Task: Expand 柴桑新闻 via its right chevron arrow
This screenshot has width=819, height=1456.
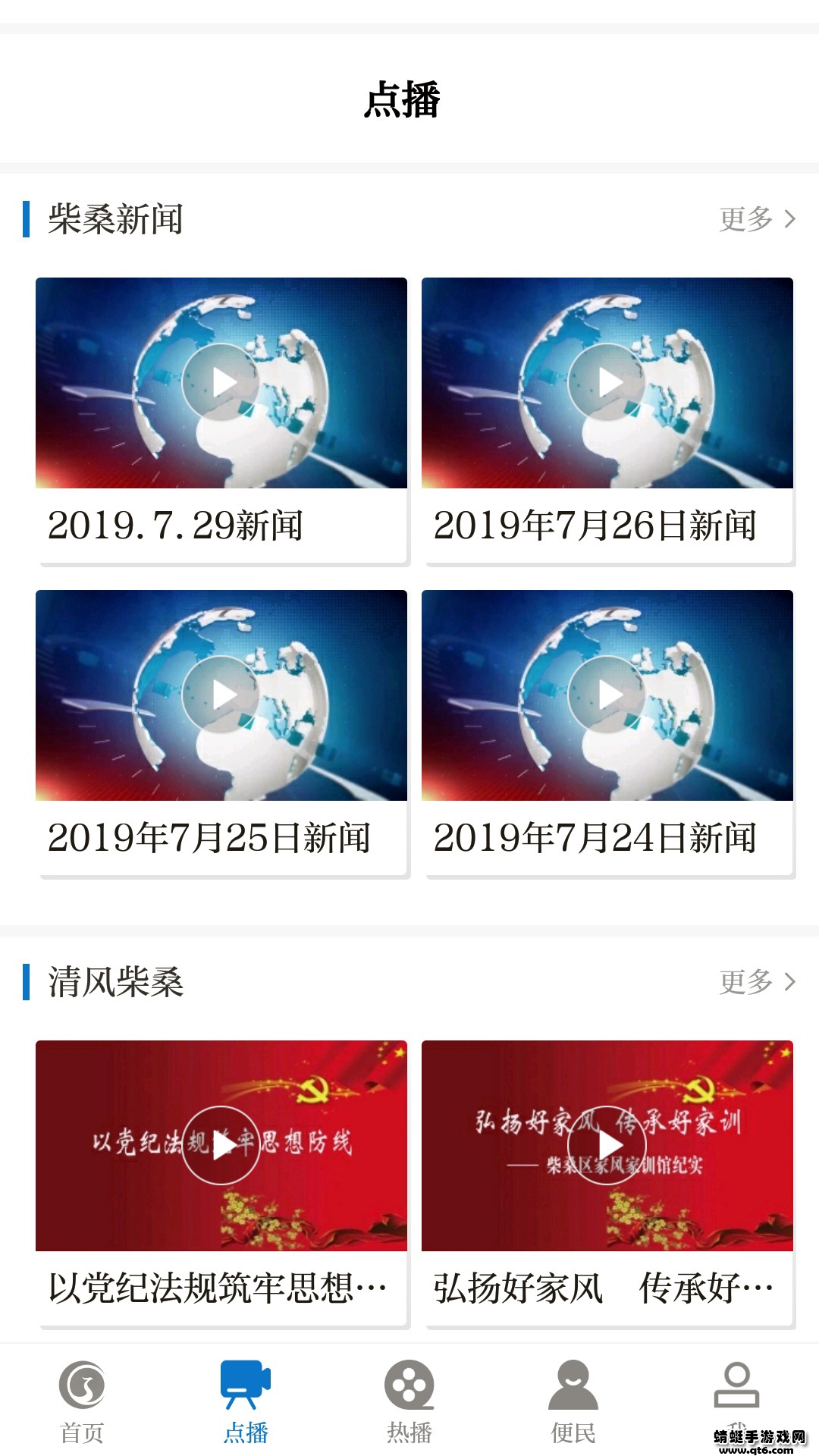Action: click(x=790, y=218)
